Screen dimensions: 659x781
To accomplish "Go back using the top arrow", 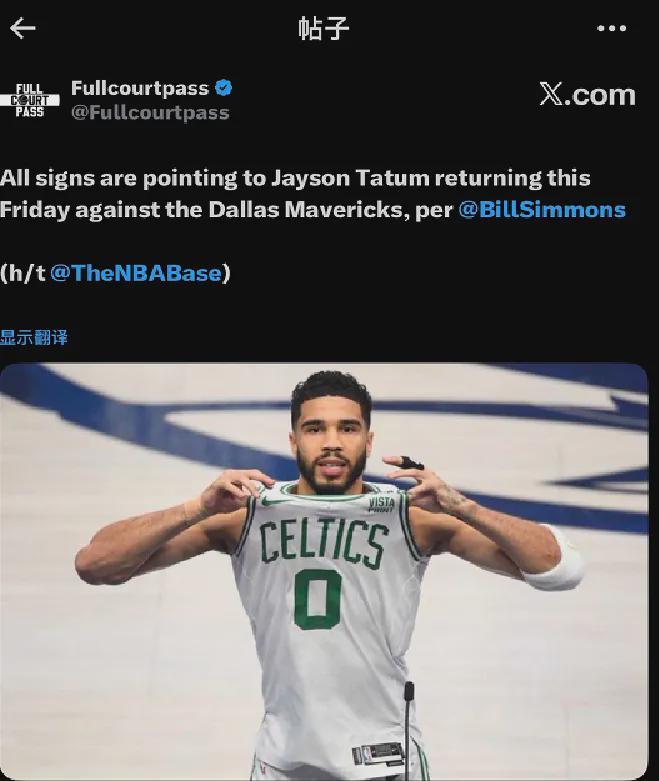I will pos(22,28).
